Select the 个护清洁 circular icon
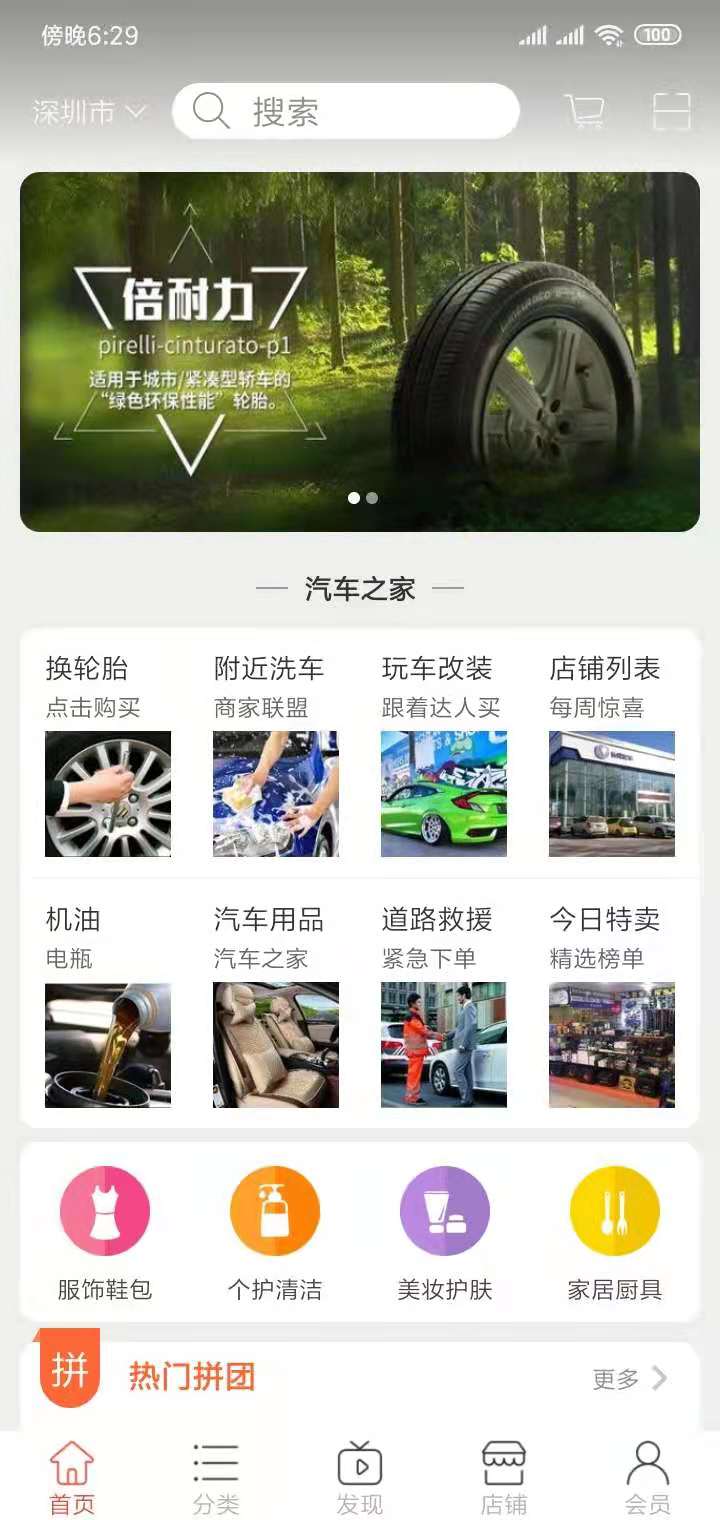This screenshot has width=720, height=1520. [274, 1211]
